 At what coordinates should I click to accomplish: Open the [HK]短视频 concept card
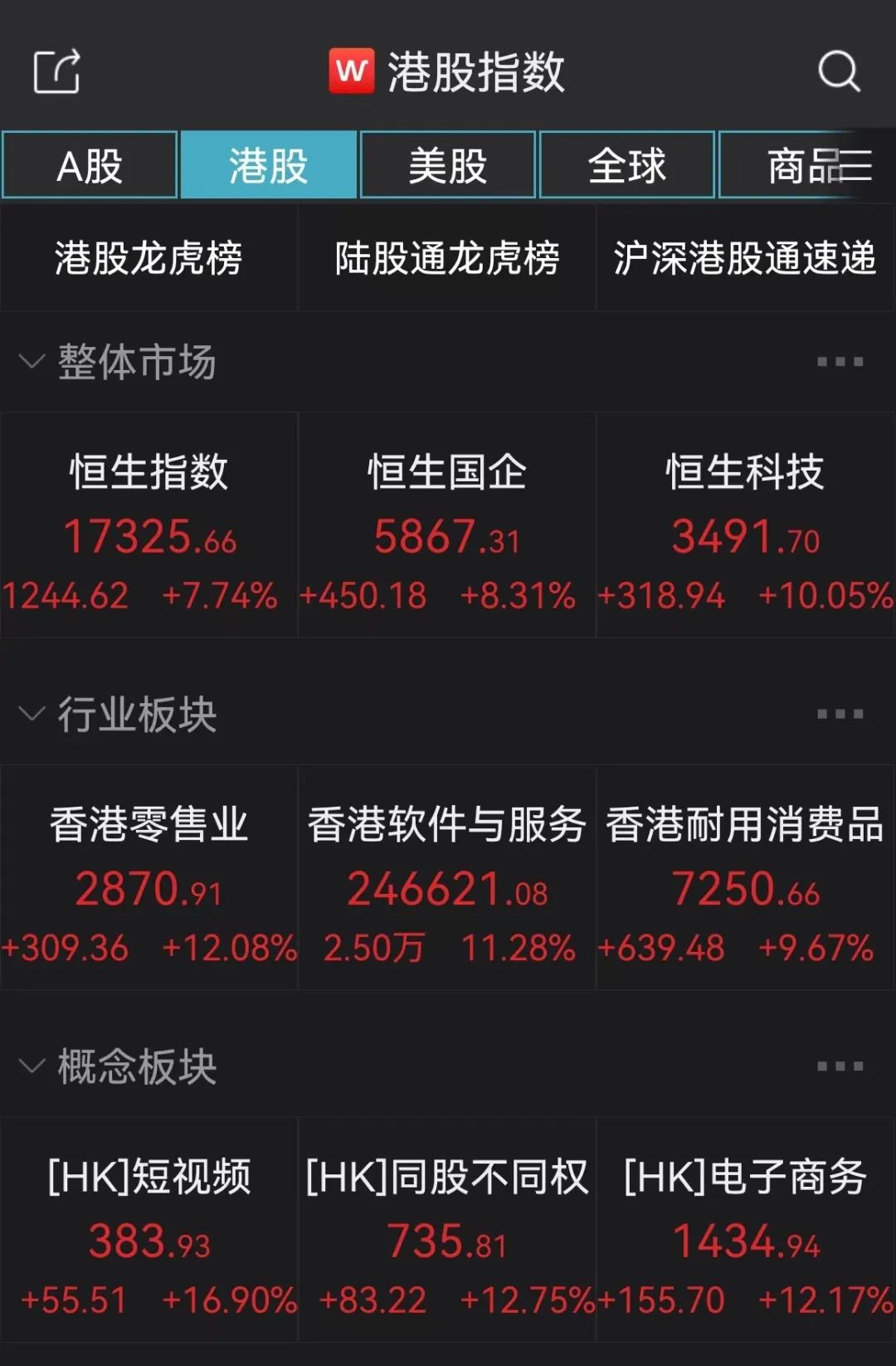point(149,1230)
